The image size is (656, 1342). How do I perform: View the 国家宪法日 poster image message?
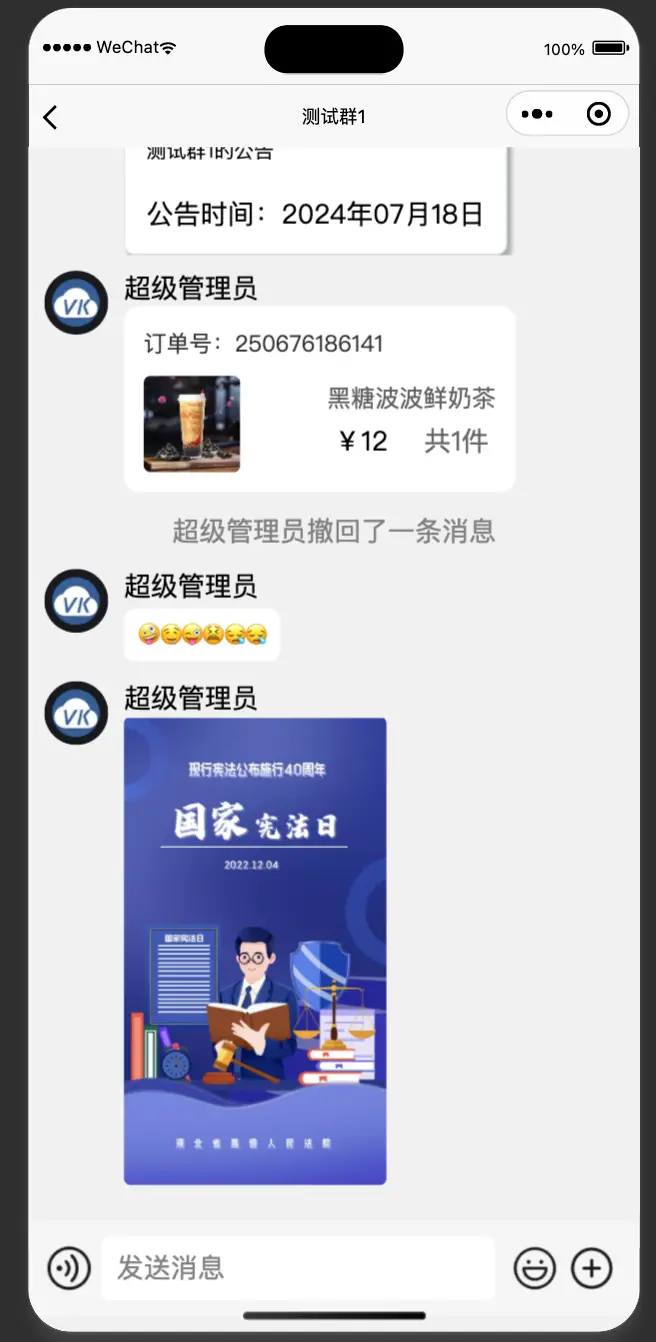[x=255, y=951]
